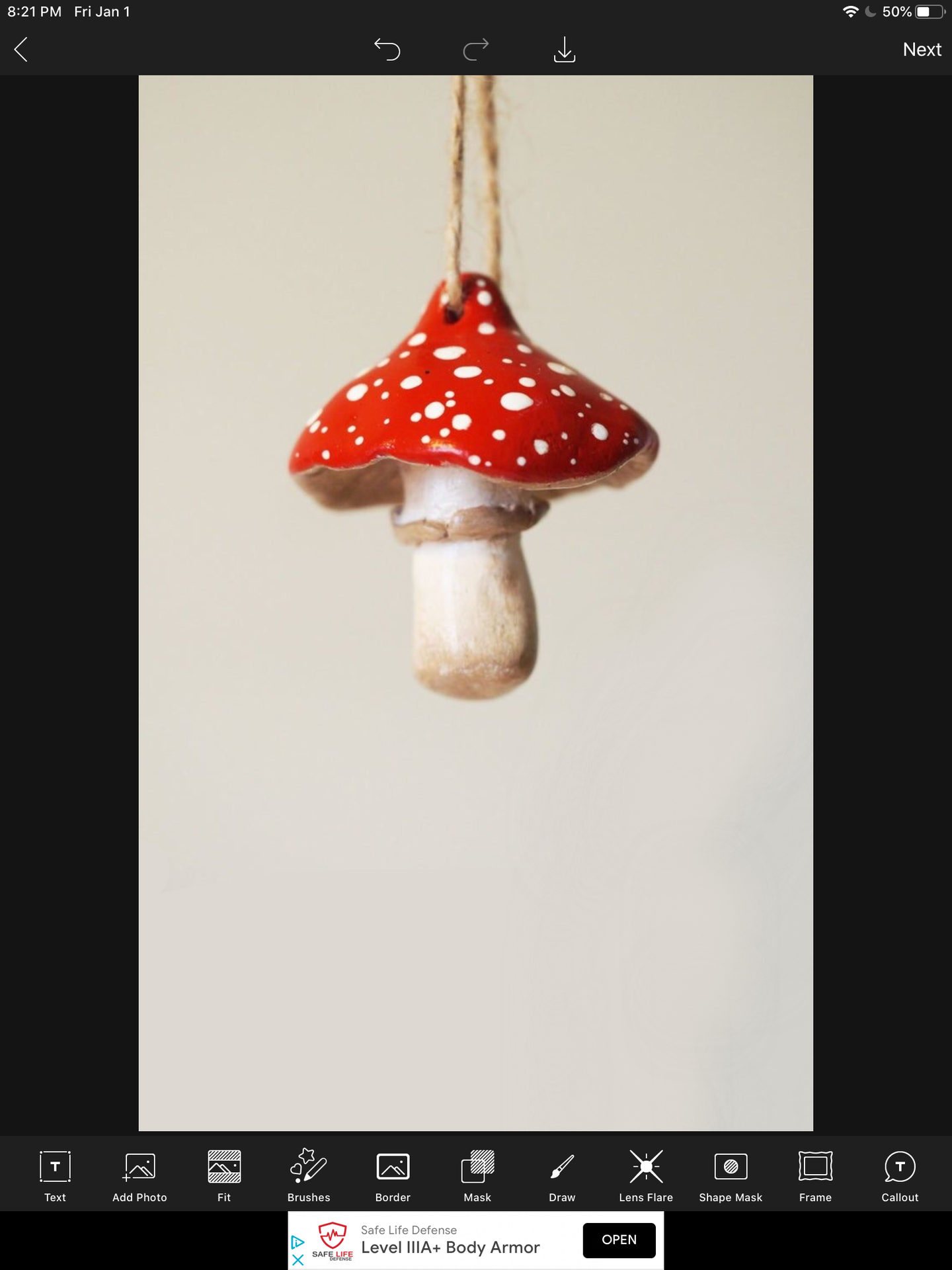
Task: Close the ad banner
Action: (298, 1260)
